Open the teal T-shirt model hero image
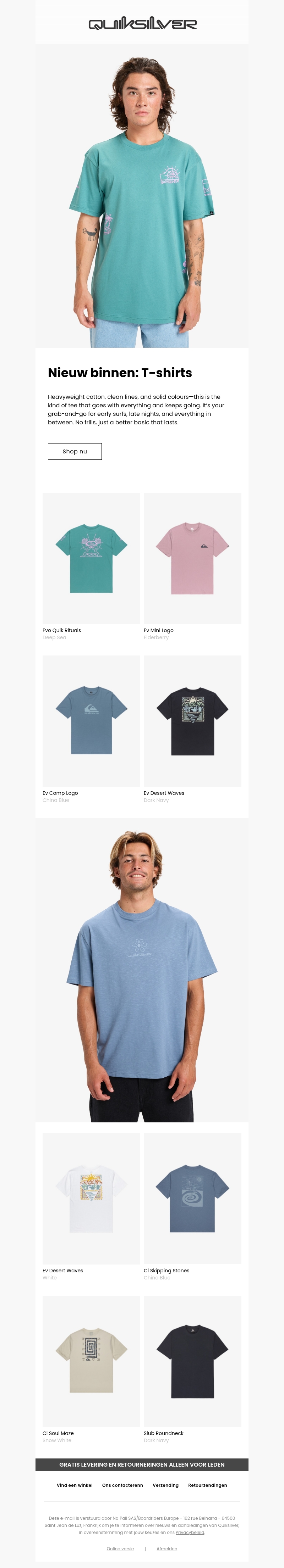Screen dimensions: 284x1568 (x=141, y=195)
